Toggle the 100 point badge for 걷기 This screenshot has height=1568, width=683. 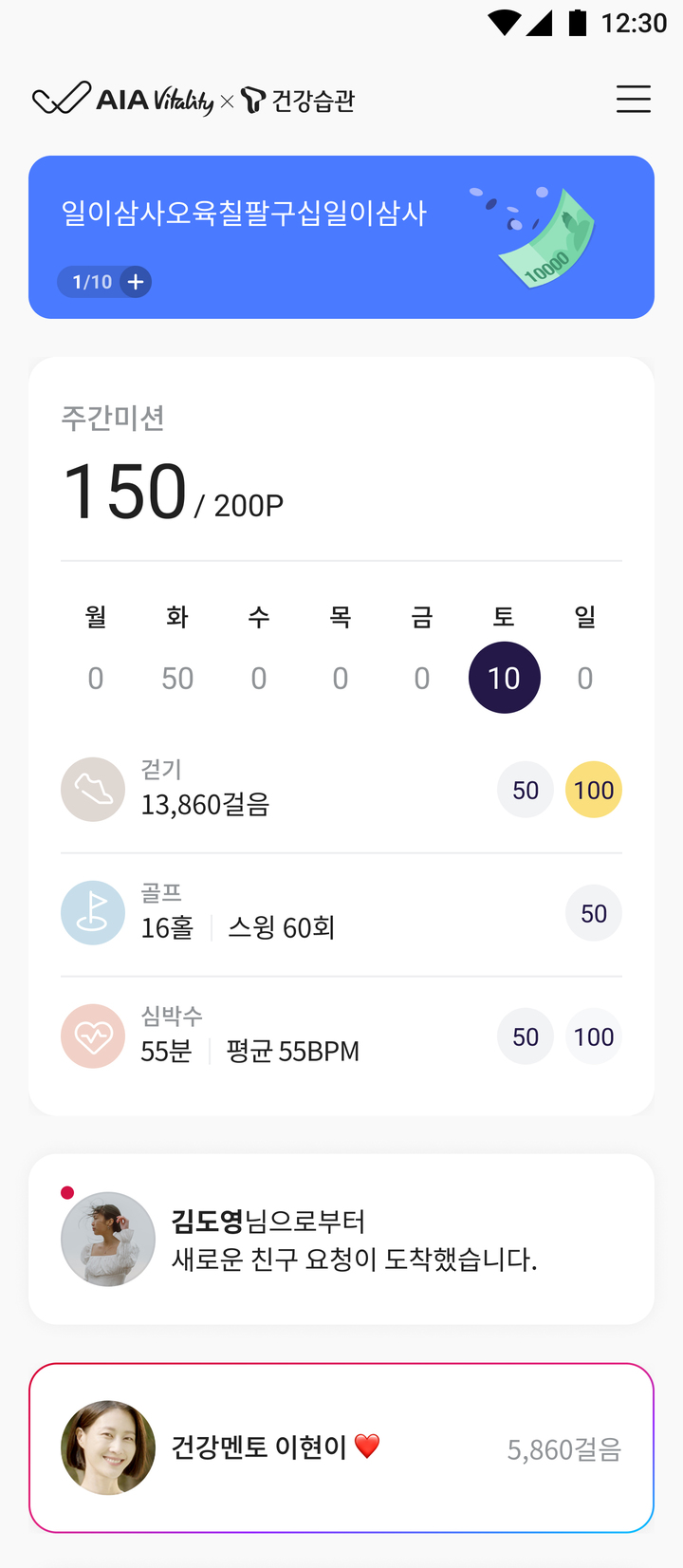point(593,789)
